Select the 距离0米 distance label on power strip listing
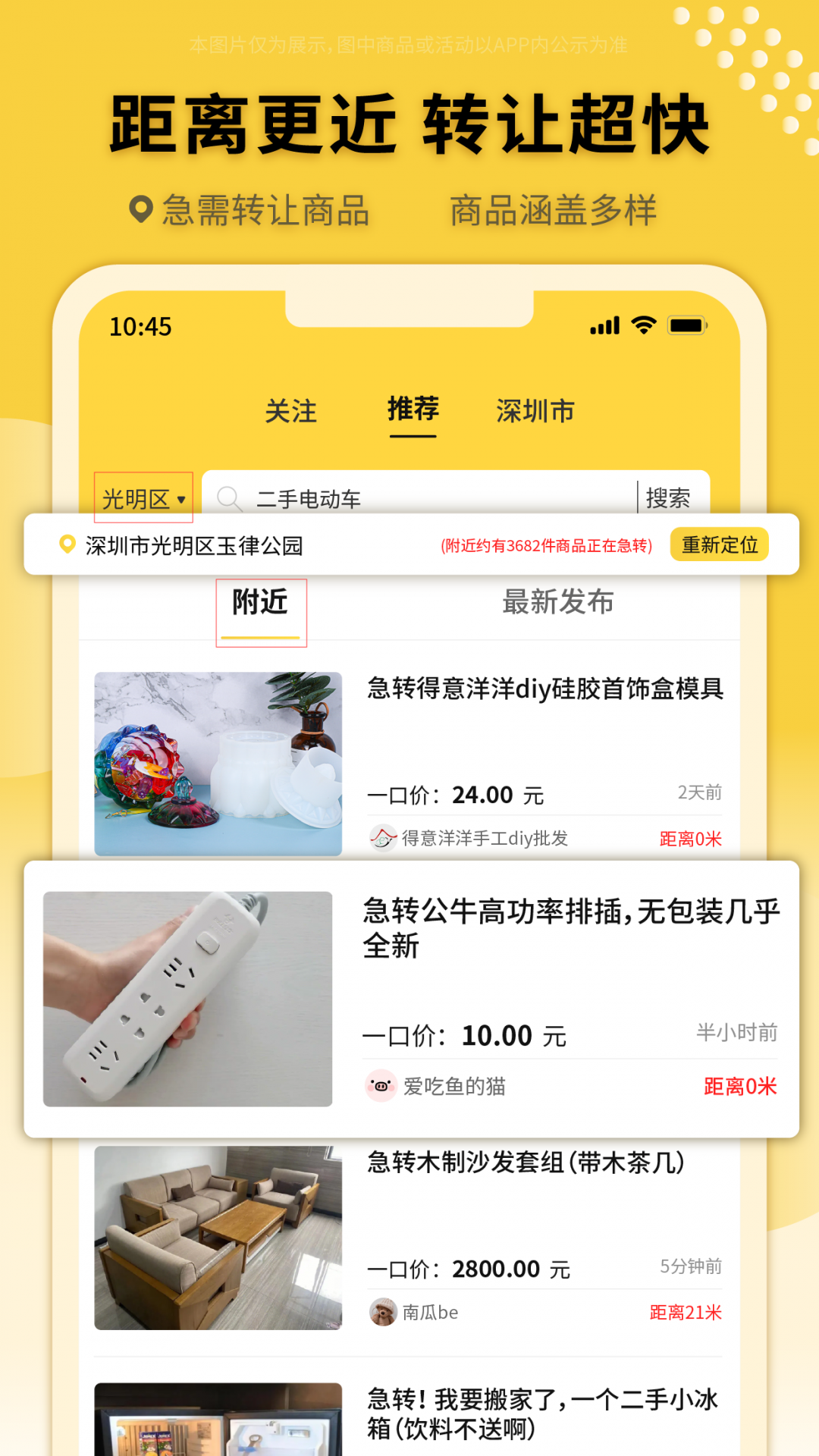The height and width of the screenshot is (1456, 819). [739, 1087]
